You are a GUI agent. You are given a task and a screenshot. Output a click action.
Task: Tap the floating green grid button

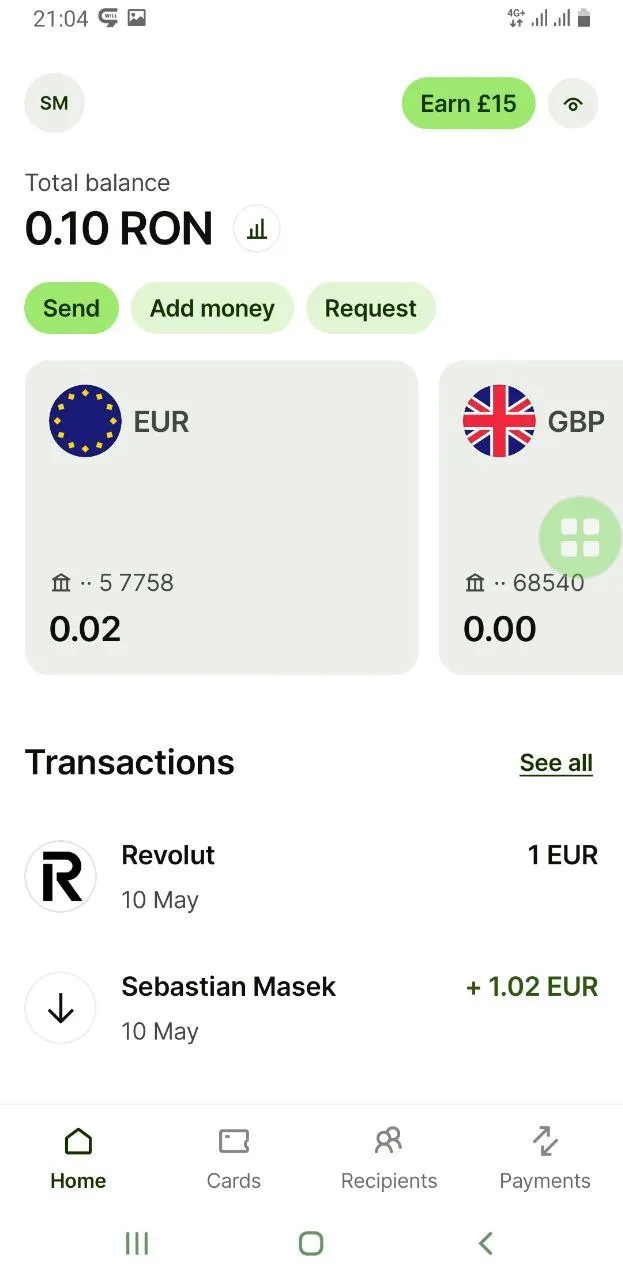(580, 537)
